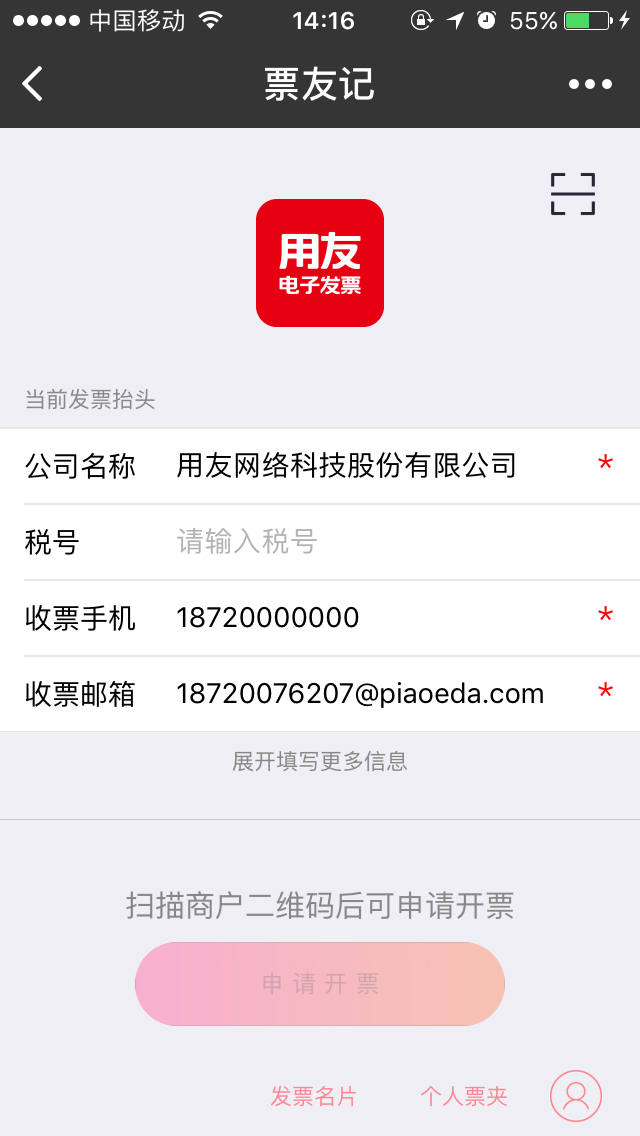Open the QR code scanner icon

coord(573,194)
